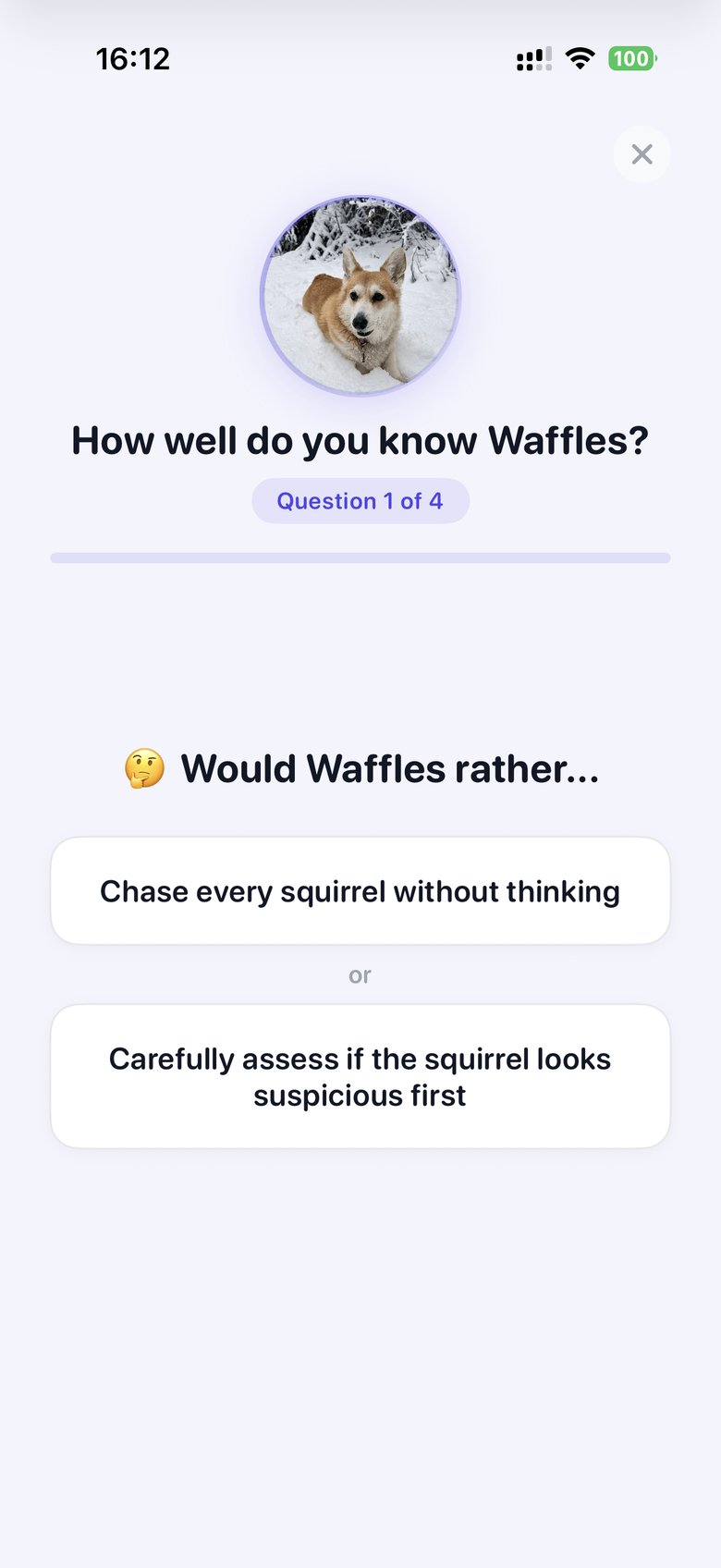Tap Waffles' circular profile picture
The image size is (721, 1568).
tap(360, 294)
